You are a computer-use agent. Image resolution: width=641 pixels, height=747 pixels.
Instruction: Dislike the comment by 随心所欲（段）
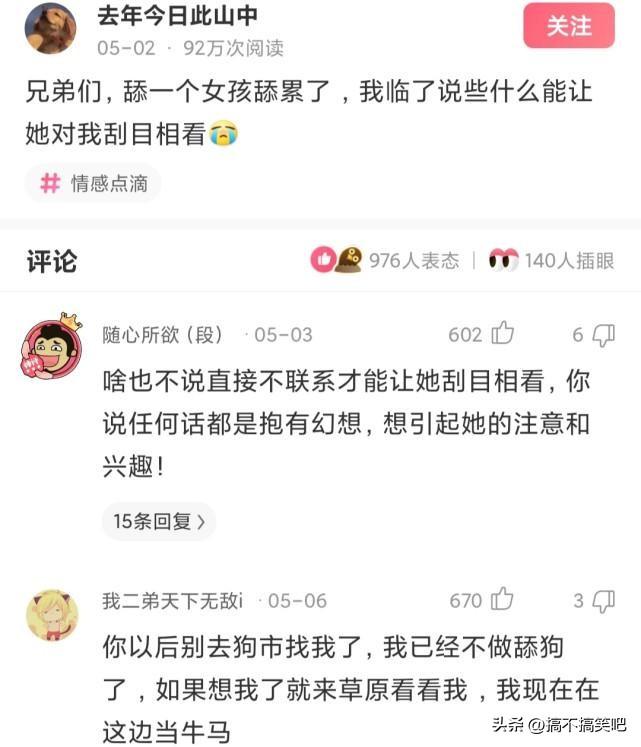point(603,334)
